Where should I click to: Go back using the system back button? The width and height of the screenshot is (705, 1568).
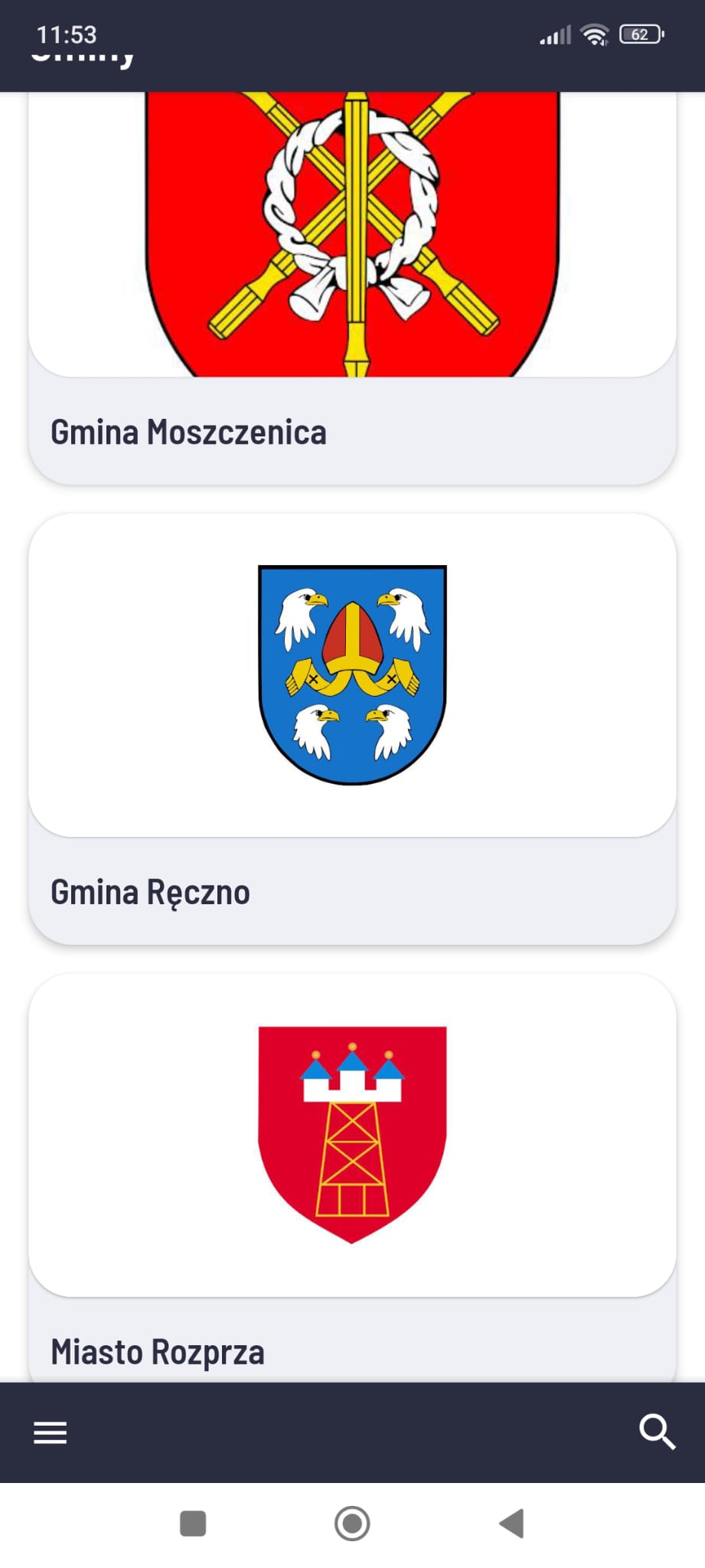pos(511,1524)
